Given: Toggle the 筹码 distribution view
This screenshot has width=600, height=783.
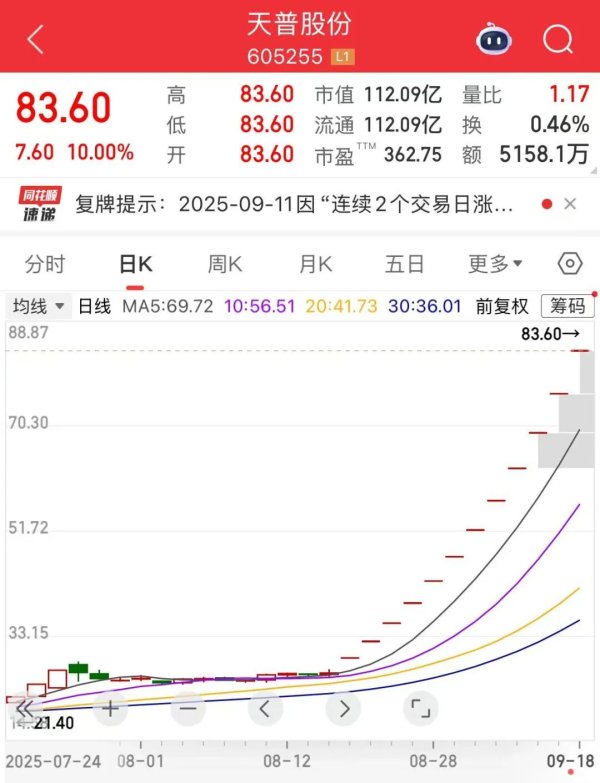Looking at the screenshot, I should click(x=565, y=306).
